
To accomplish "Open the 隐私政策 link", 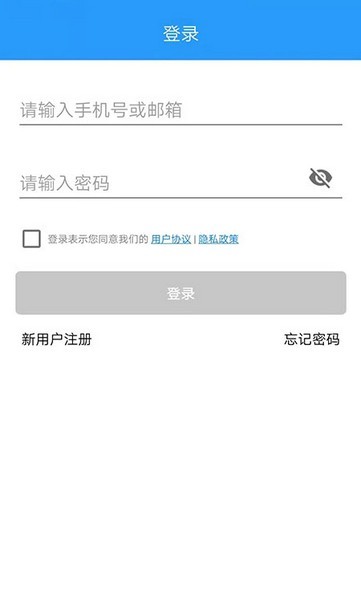I will (x=218, y=239).
